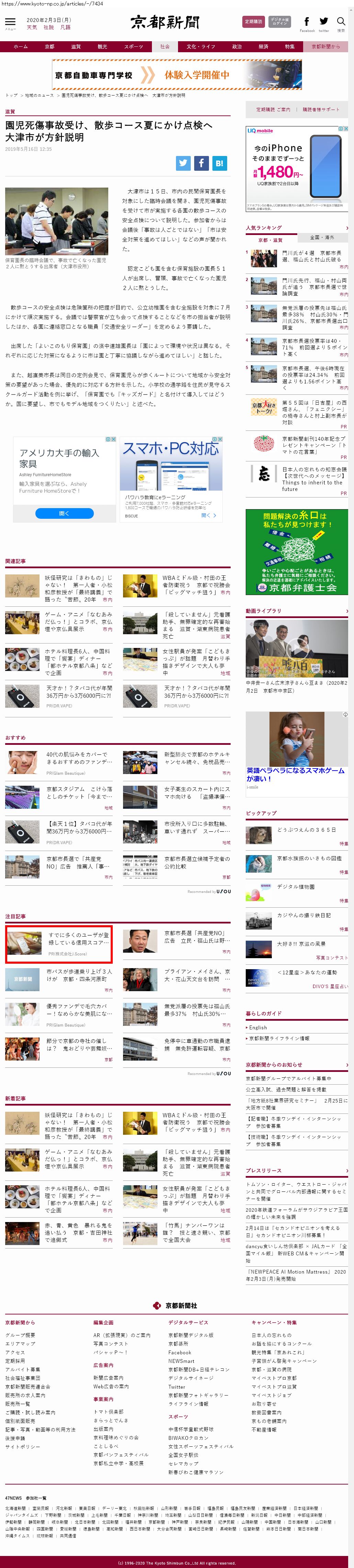Tap 開く on the Ashley furniture ad

[65, 513]
